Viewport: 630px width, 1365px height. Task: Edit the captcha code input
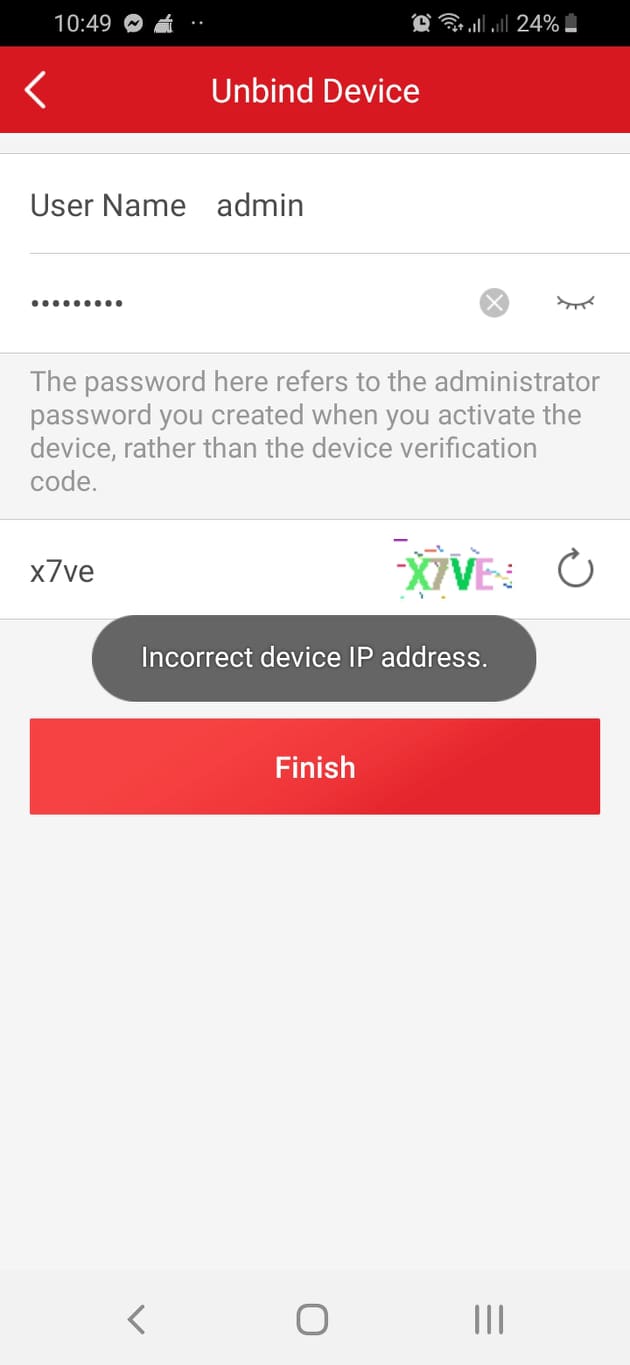(200, 571)
